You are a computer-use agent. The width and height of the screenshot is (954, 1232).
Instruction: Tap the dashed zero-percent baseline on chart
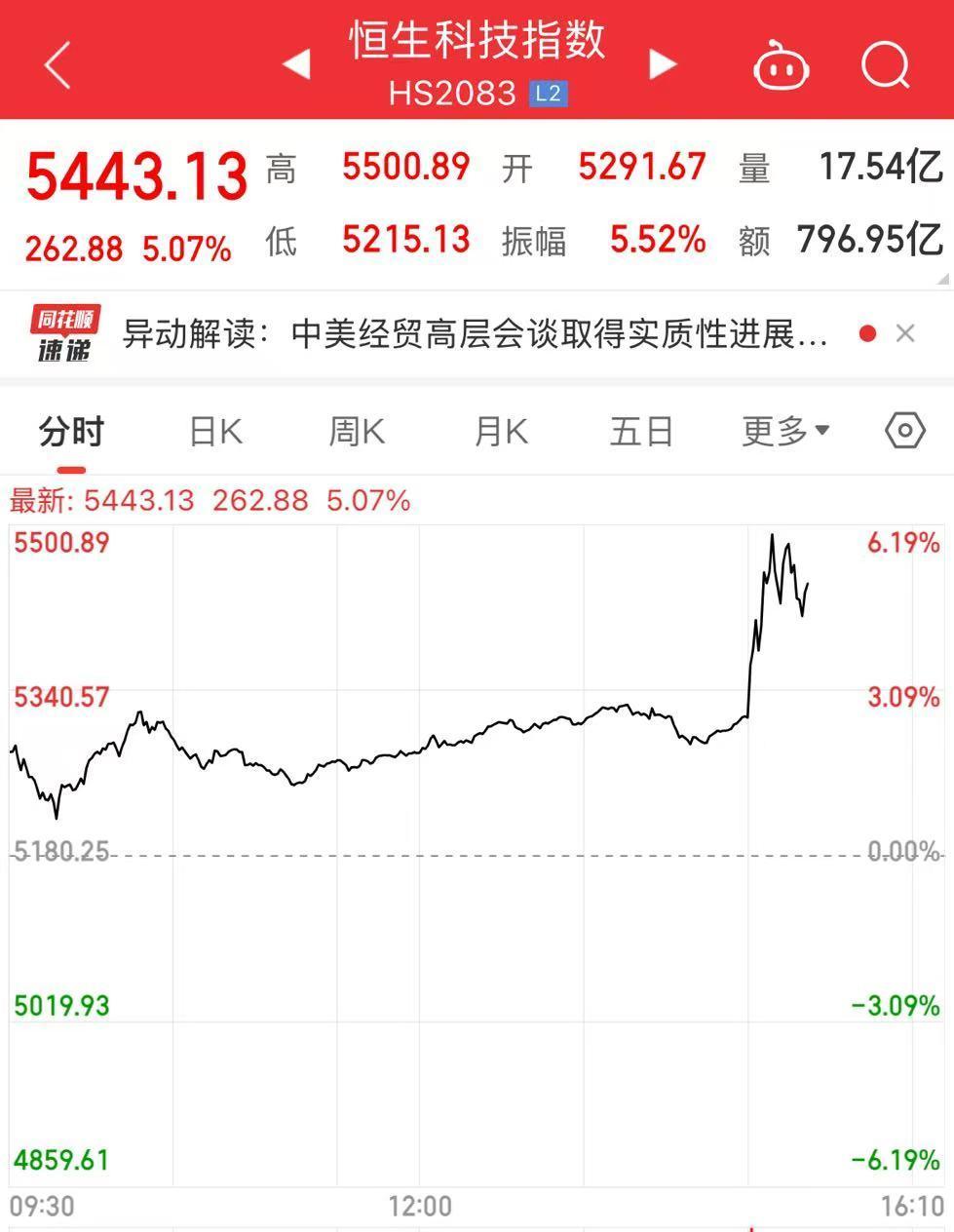(x=477, y=851)
